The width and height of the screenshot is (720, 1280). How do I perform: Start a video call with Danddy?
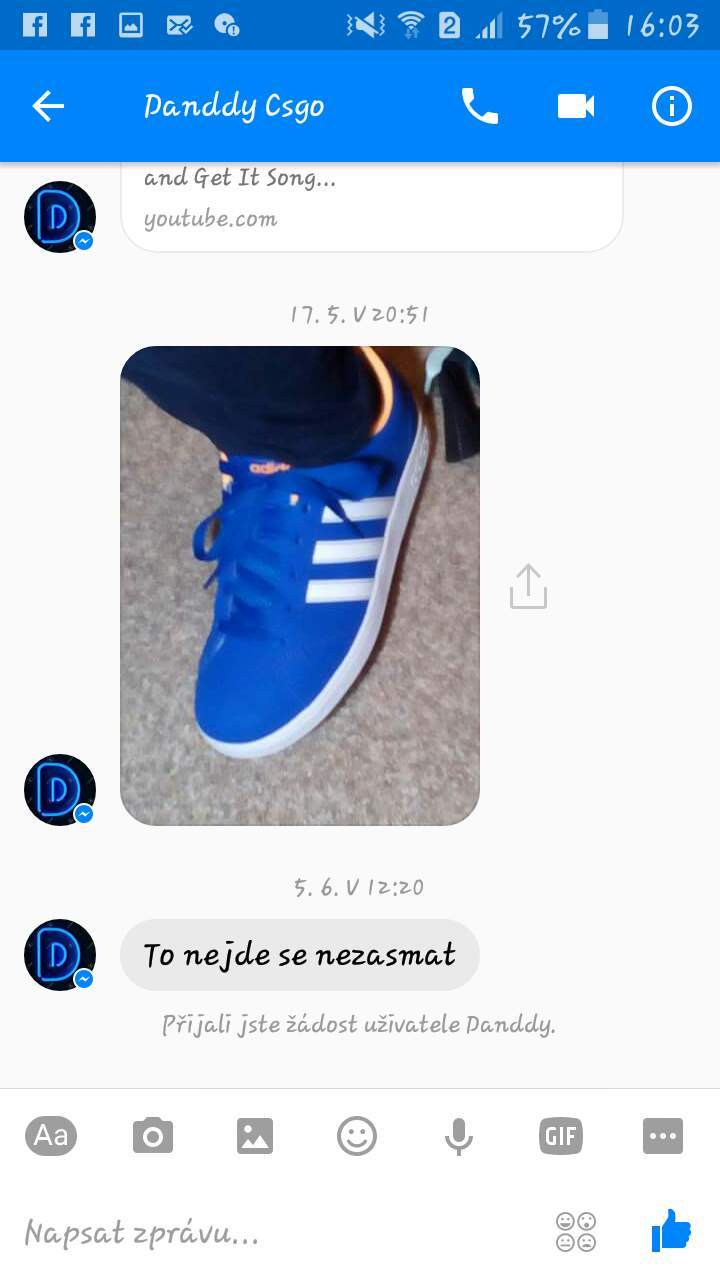point(576,106)
